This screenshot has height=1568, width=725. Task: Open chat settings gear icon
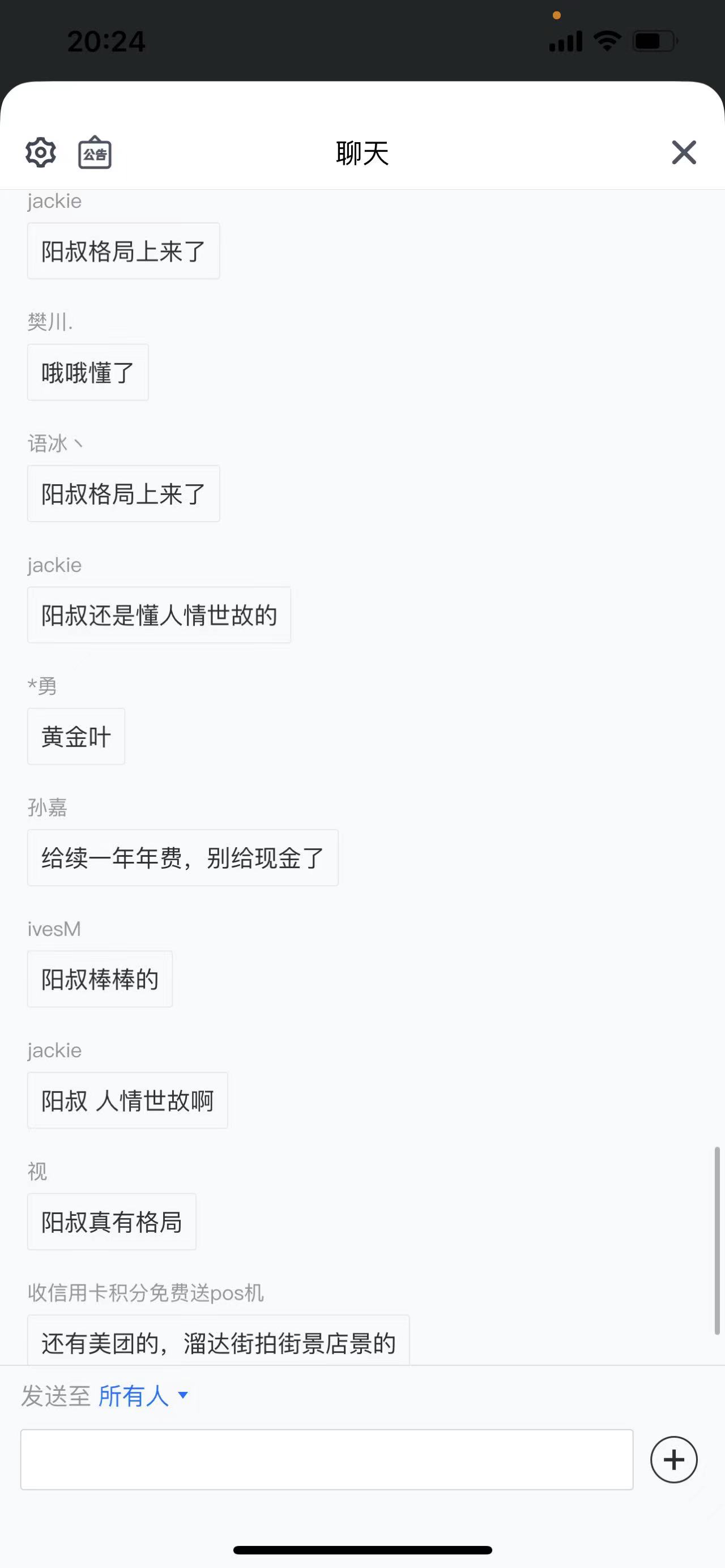(x=41, y=152)
